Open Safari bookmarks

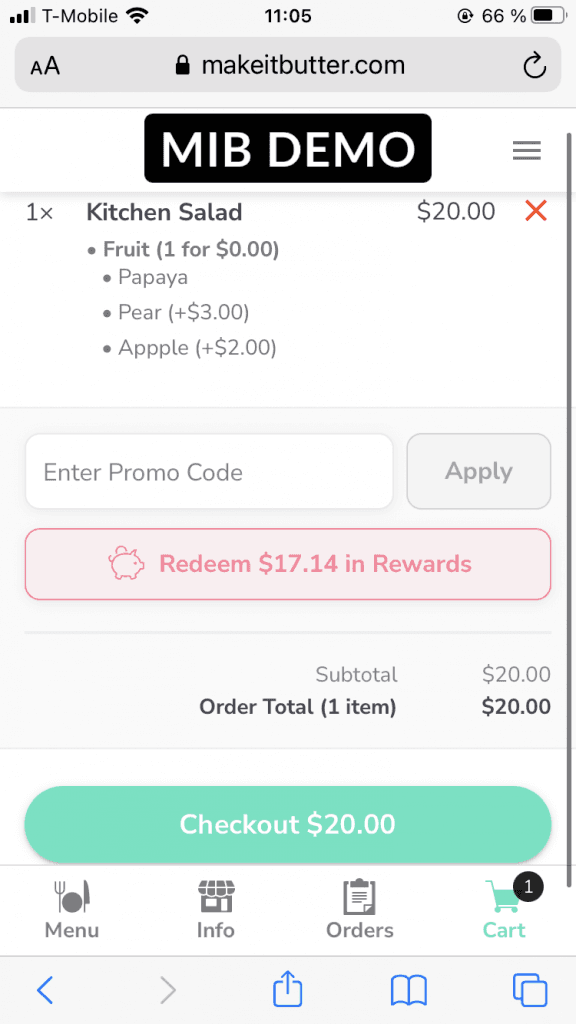click(x=409, y=991)
